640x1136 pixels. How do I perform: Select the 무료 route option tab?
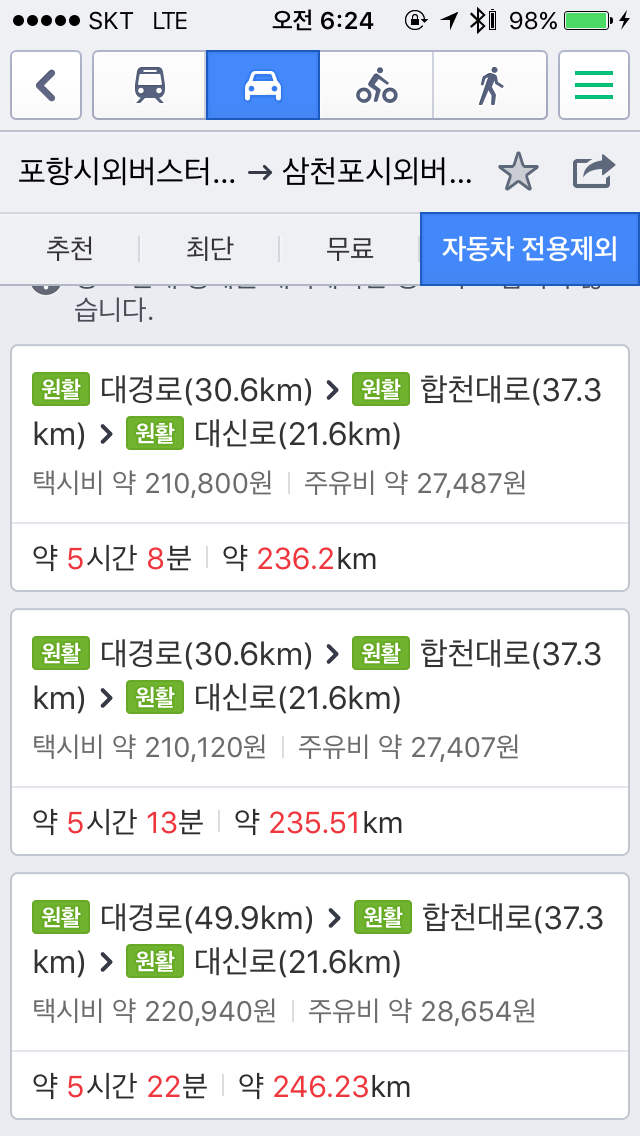coord(349,248)
